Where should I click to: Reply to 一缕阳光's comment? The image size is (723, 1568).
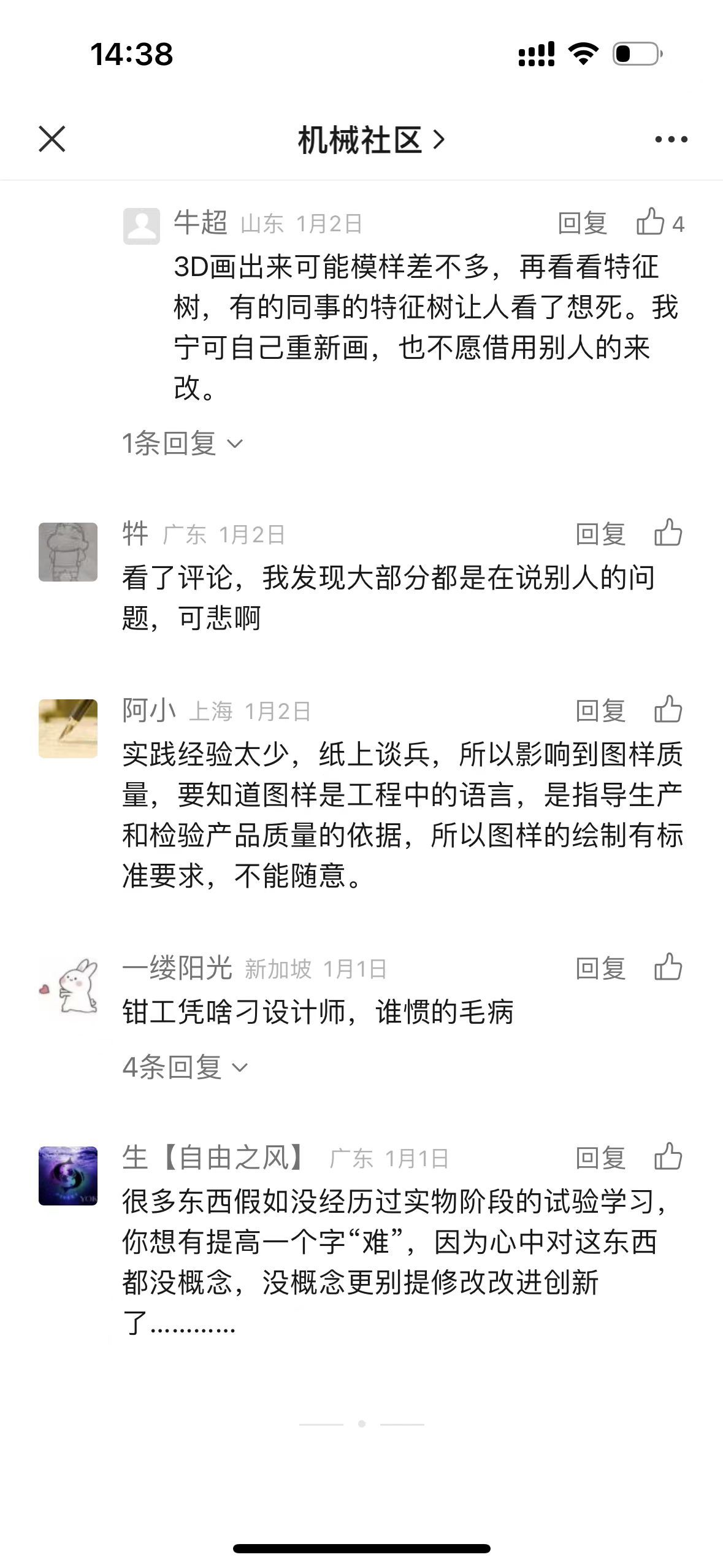[x=600, y=969]
